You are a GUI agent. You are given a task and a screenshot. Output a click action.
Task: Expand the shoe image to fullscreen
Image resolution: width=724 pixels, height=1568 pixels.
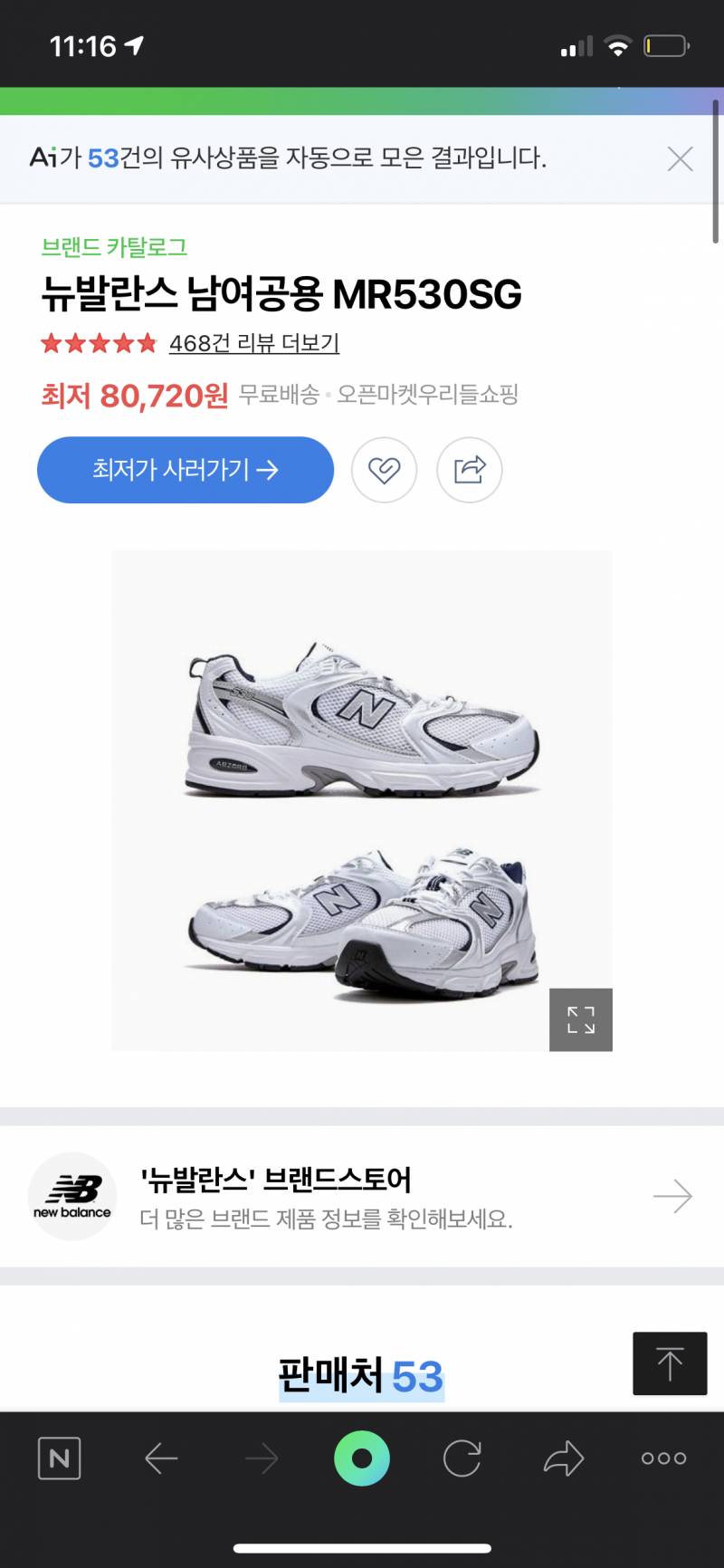pyautogui.click(x=580, y=1019)
